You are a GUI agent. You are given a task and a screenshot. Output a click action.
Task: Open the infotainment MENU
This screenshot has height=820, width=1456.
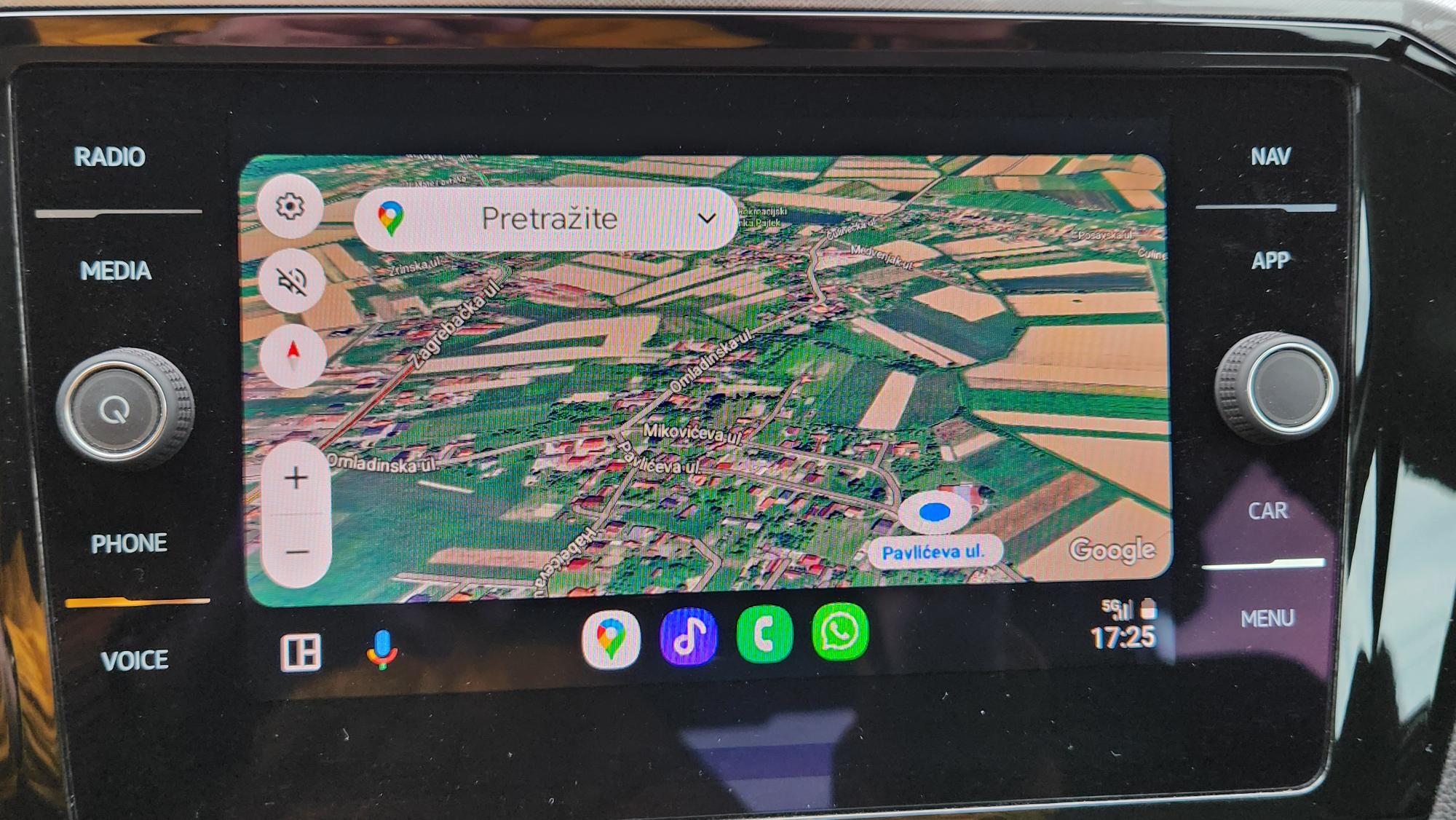(1267, 618)
